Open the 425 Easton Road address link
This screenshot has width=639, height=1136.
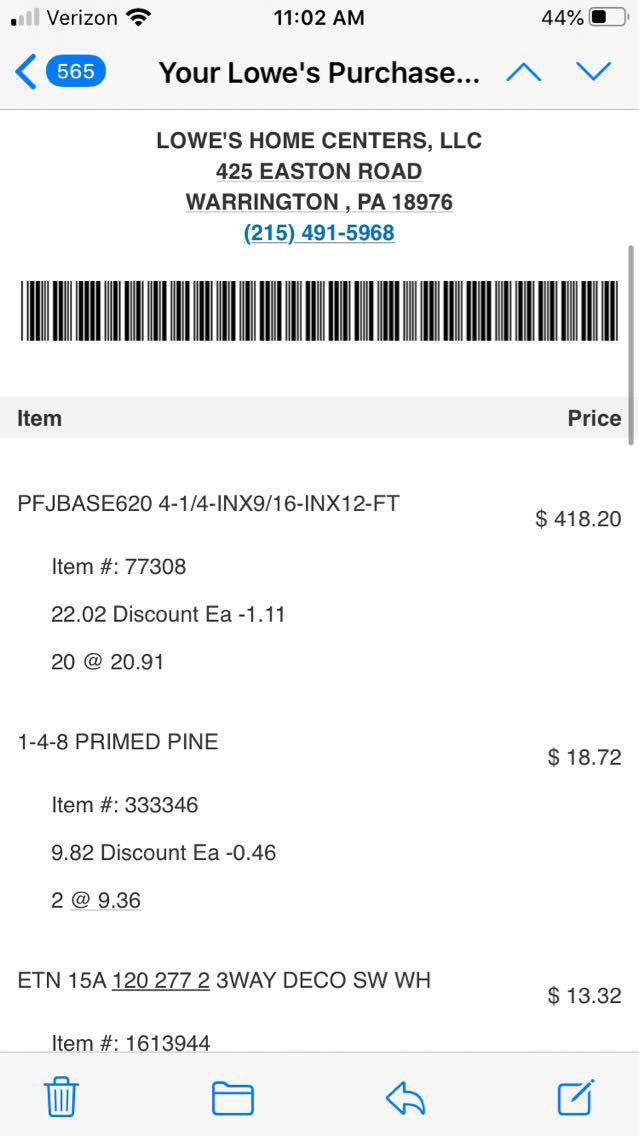click(319, 171)
